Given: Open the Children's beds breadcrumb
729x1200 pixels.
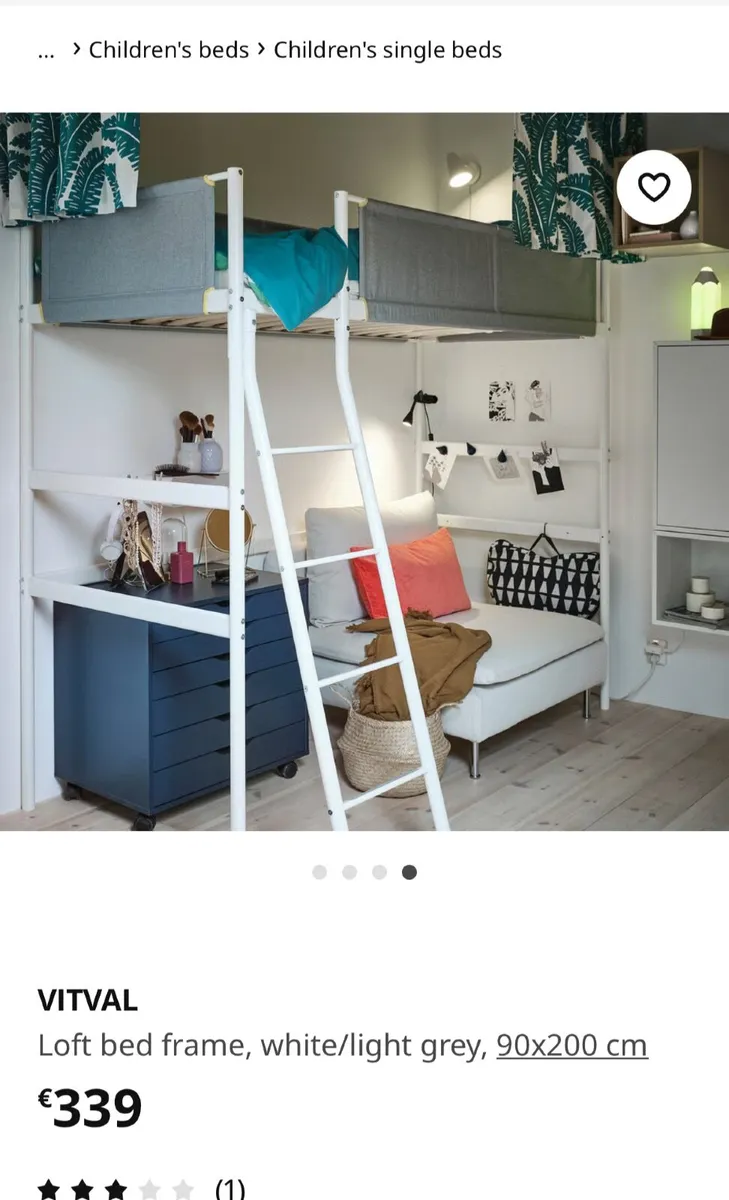Looking at the screenshot, I should (x=168, y=50).
